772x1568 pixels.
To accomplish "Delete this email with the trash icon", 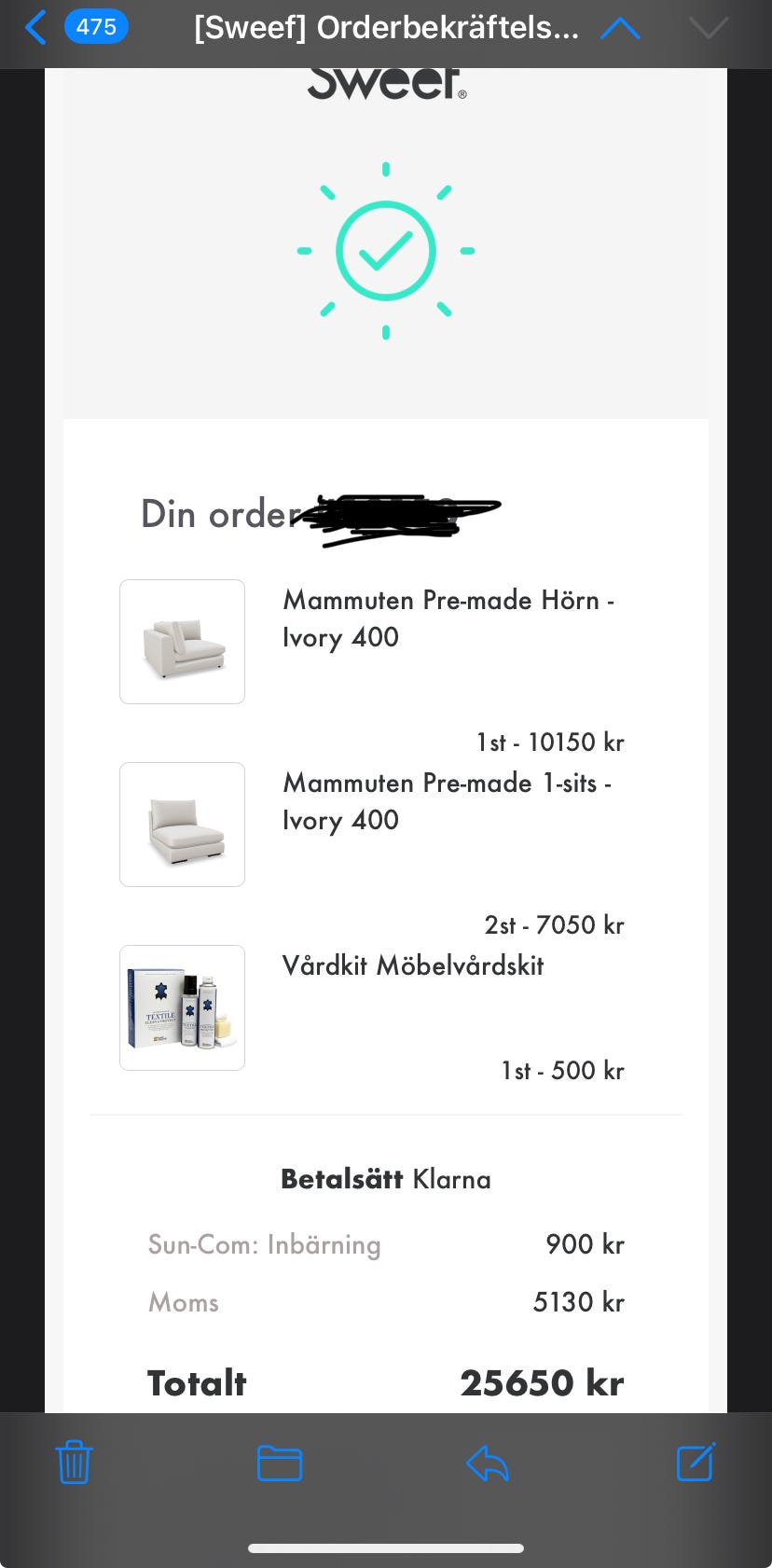I will coord(74,1462).
